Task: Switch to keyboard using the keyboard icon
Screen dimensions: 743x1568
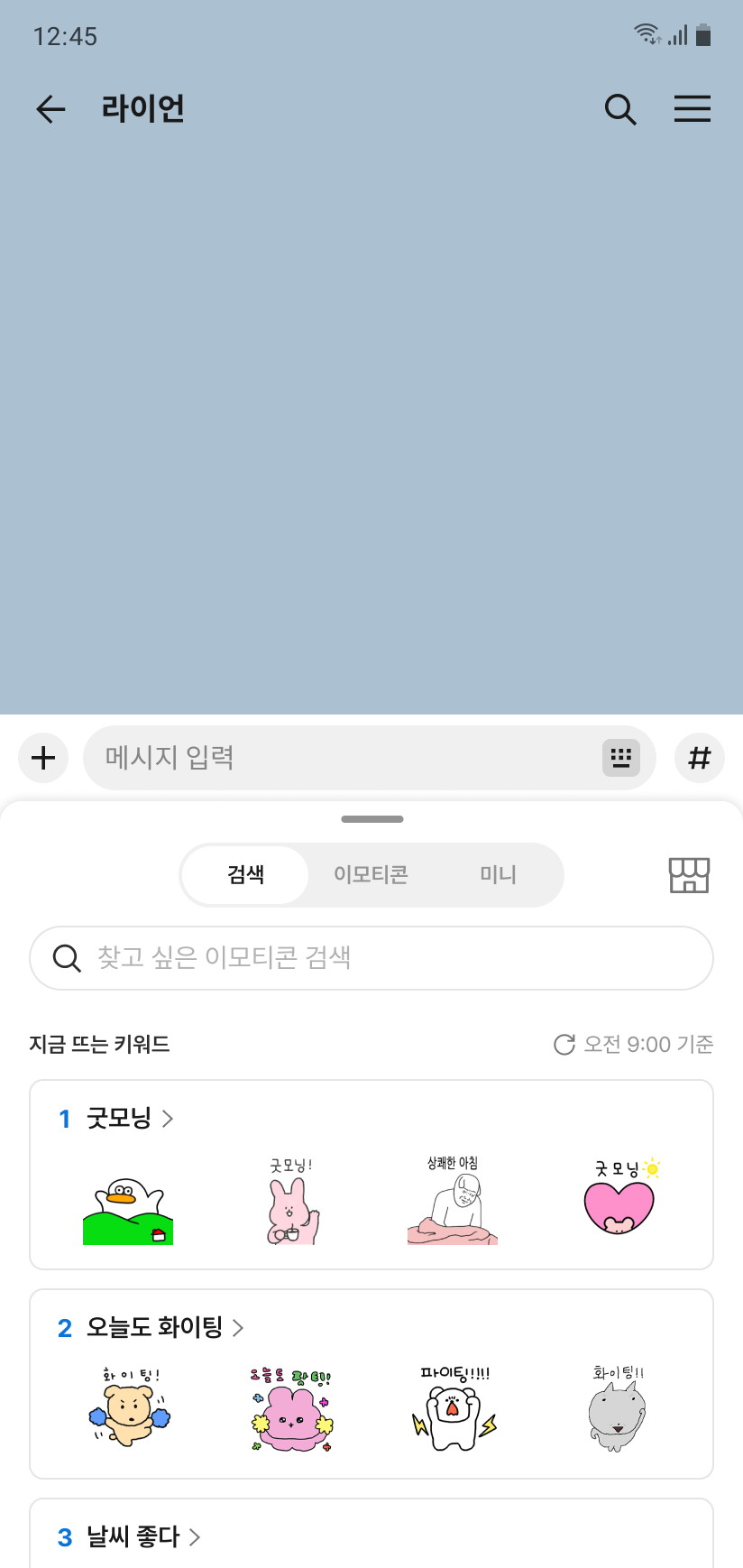Action: tap(620, 758)
